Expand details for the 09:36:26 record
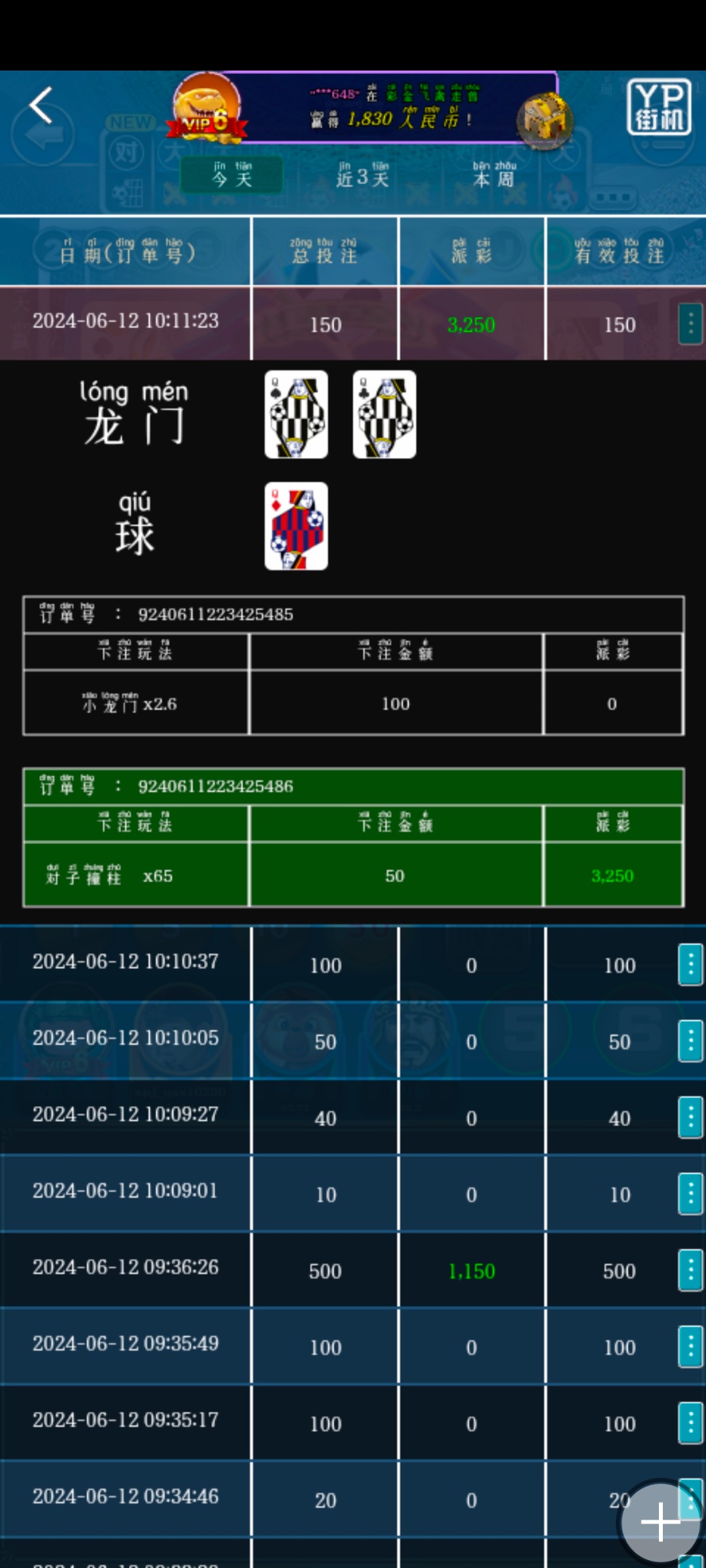This screenshot has width=706, height=1568. tap(690, 1270)
